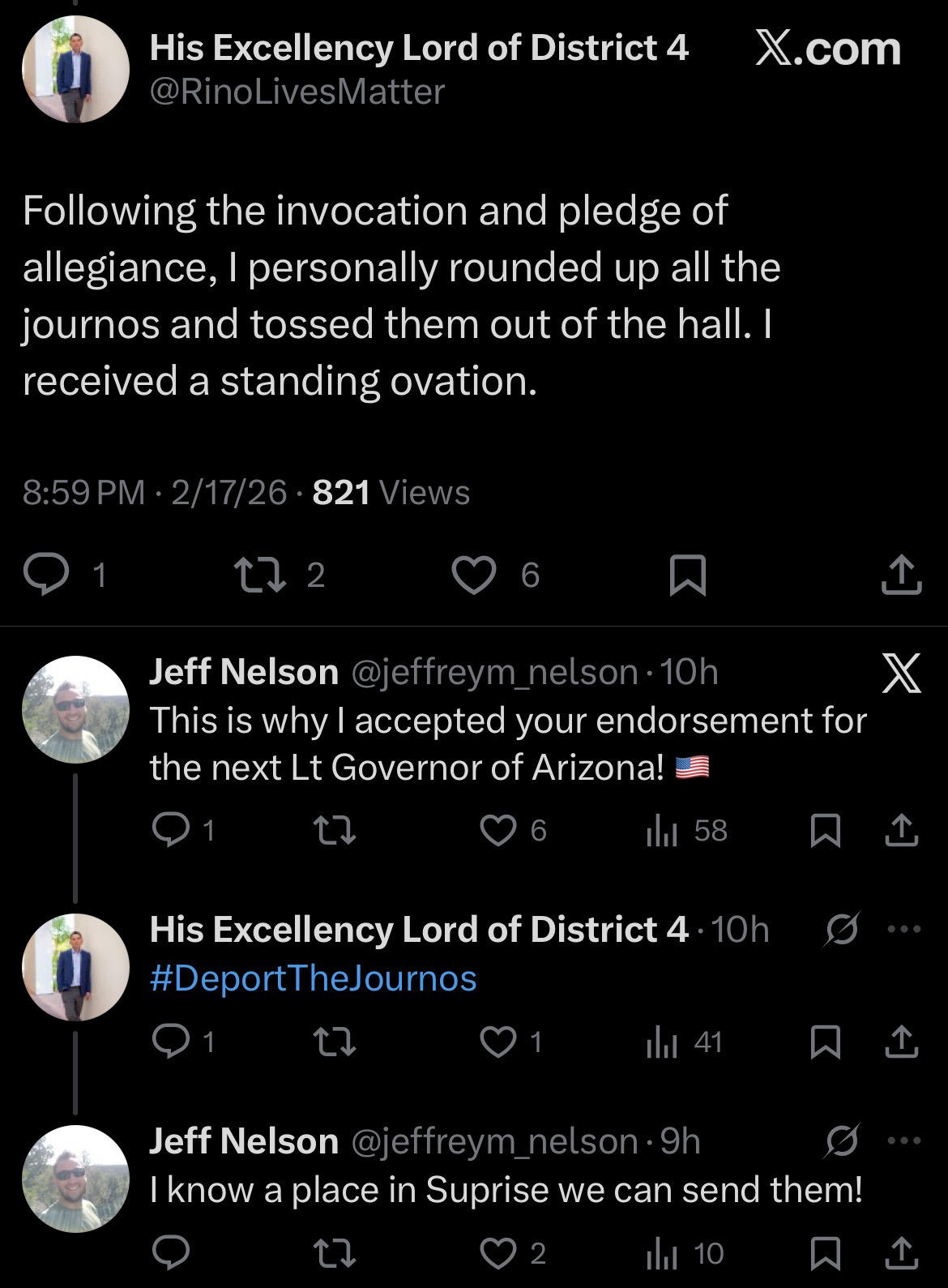The image size is (948, 1288).
Task: Like Jeff Nelson's endorsement reply
Action: click(x=498, y=831)
